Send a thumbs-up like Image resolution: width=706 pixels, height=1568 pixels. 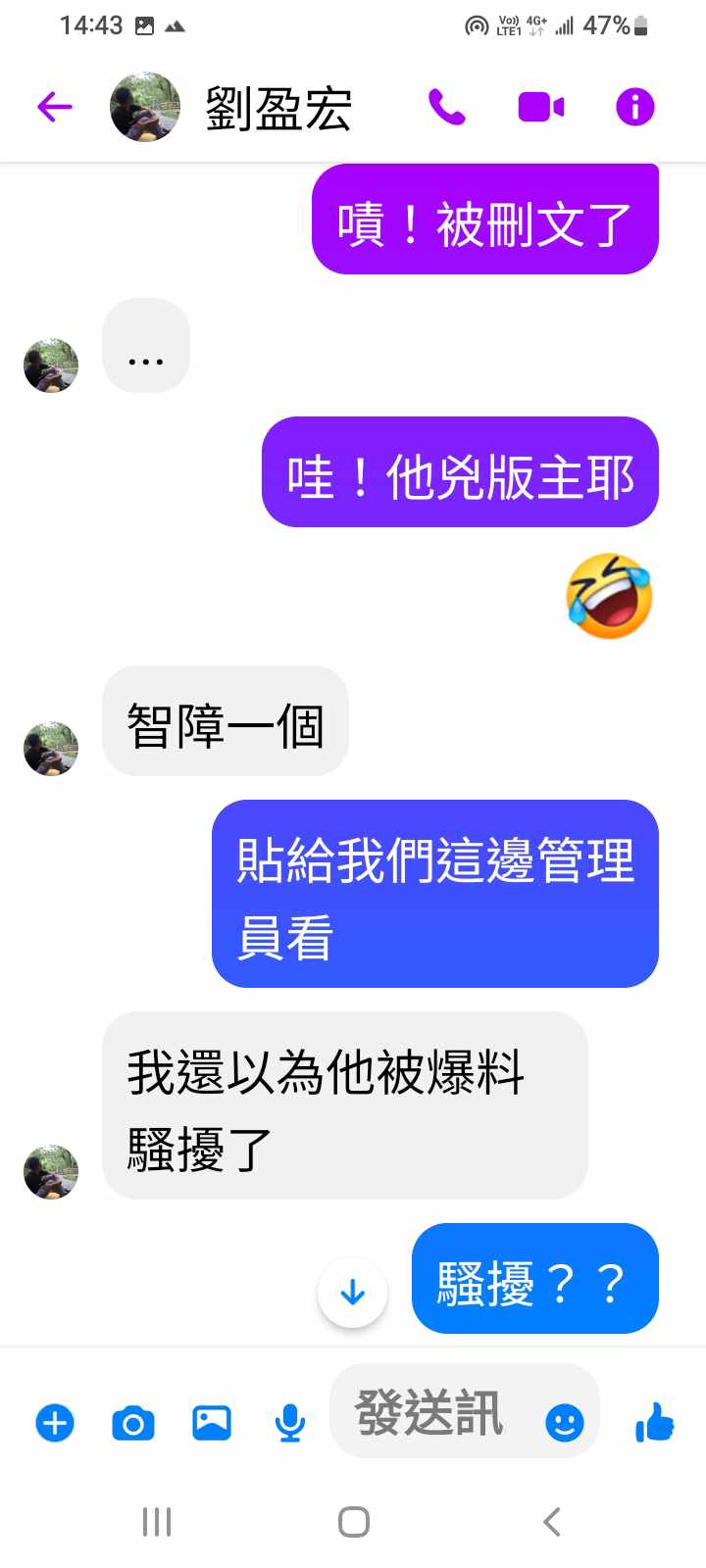point(655,1421)
